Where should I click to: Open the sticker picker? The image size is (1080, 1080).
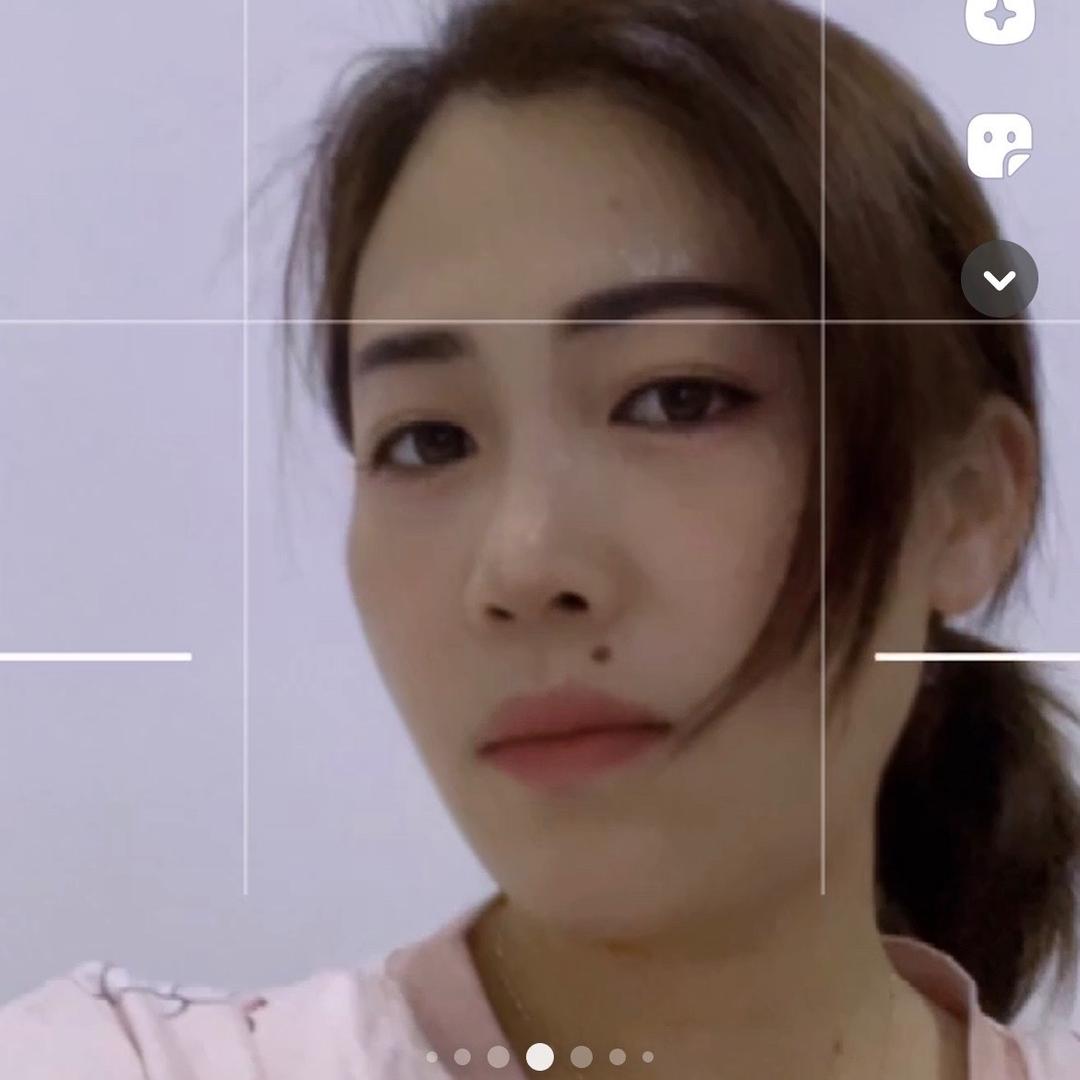[999, 146]
